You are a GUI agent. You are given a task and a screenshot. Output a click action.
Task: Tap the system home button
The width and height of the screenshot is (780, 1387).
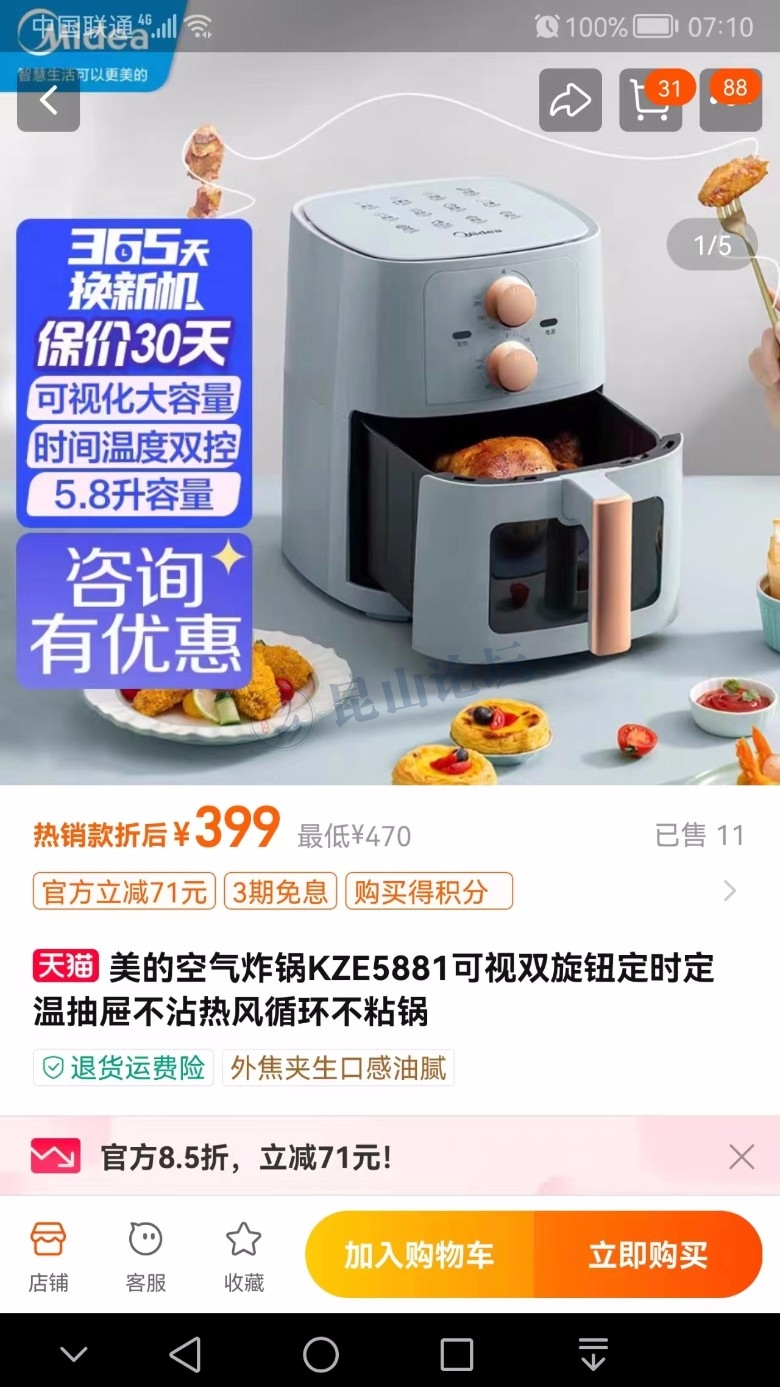pos(321,1355)
